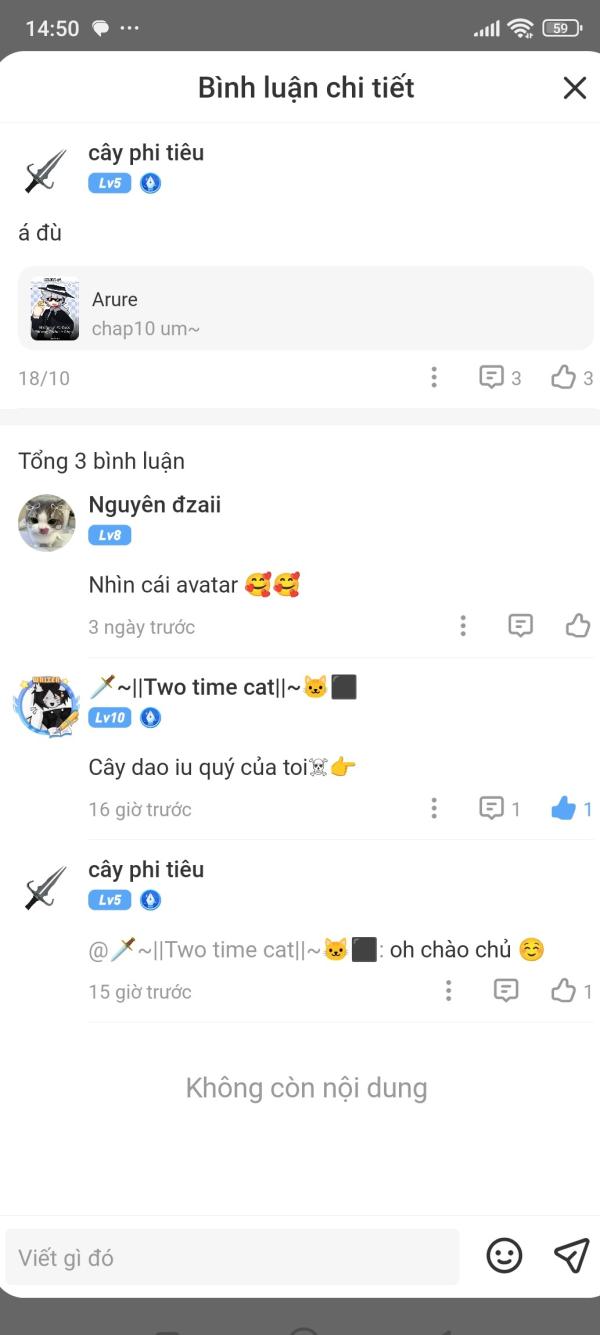Reply to Nguyên đzaii's comment
Image resolution: width=600 pixels, height=1335 pixels.
click(x=520, y=626)
